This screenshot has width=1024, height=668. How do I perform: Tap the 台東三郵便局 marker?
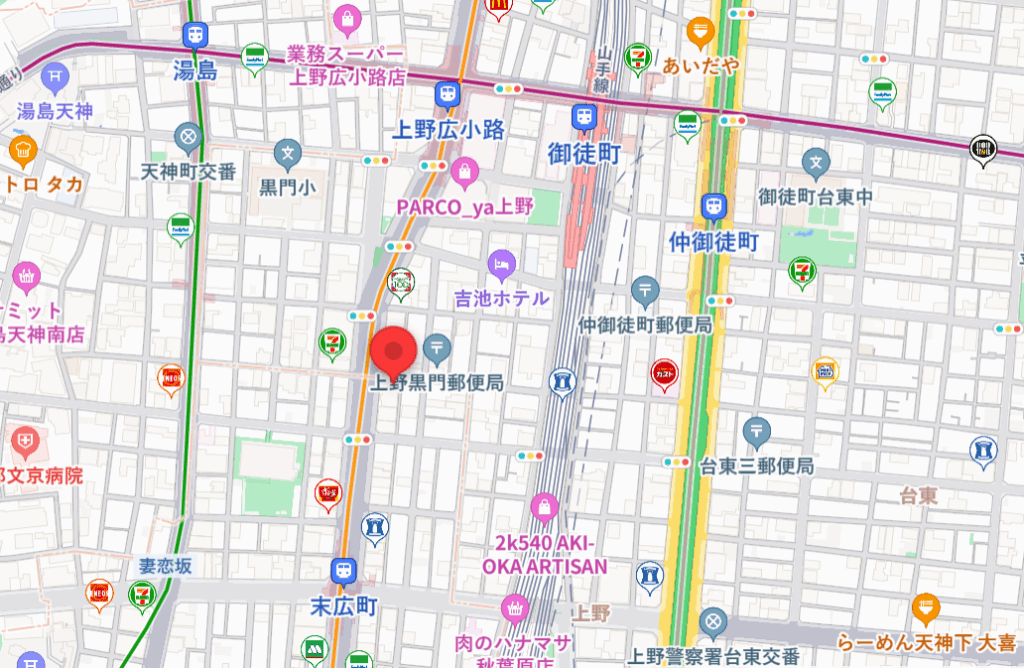(757, 432)
